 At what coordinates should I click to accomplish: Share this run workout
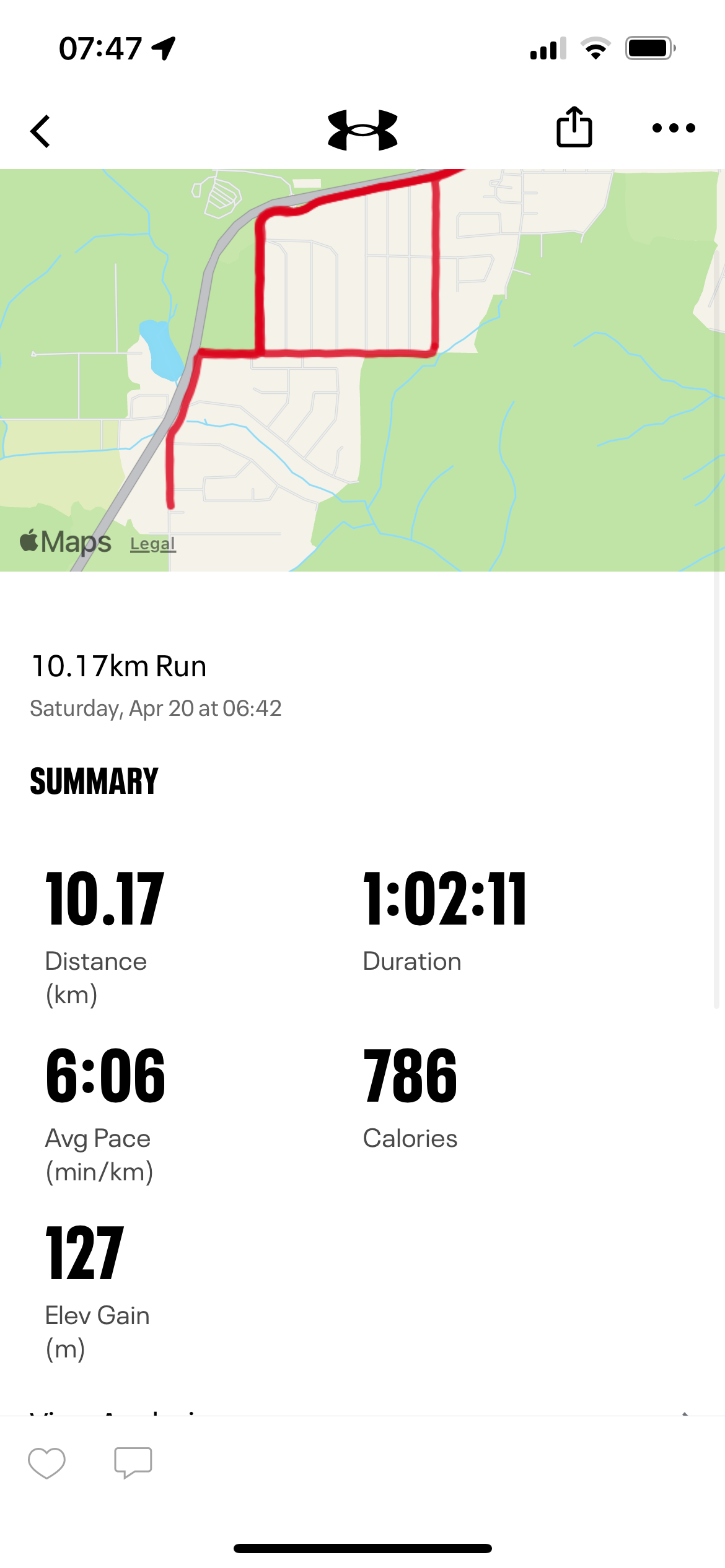click(574, 127)
